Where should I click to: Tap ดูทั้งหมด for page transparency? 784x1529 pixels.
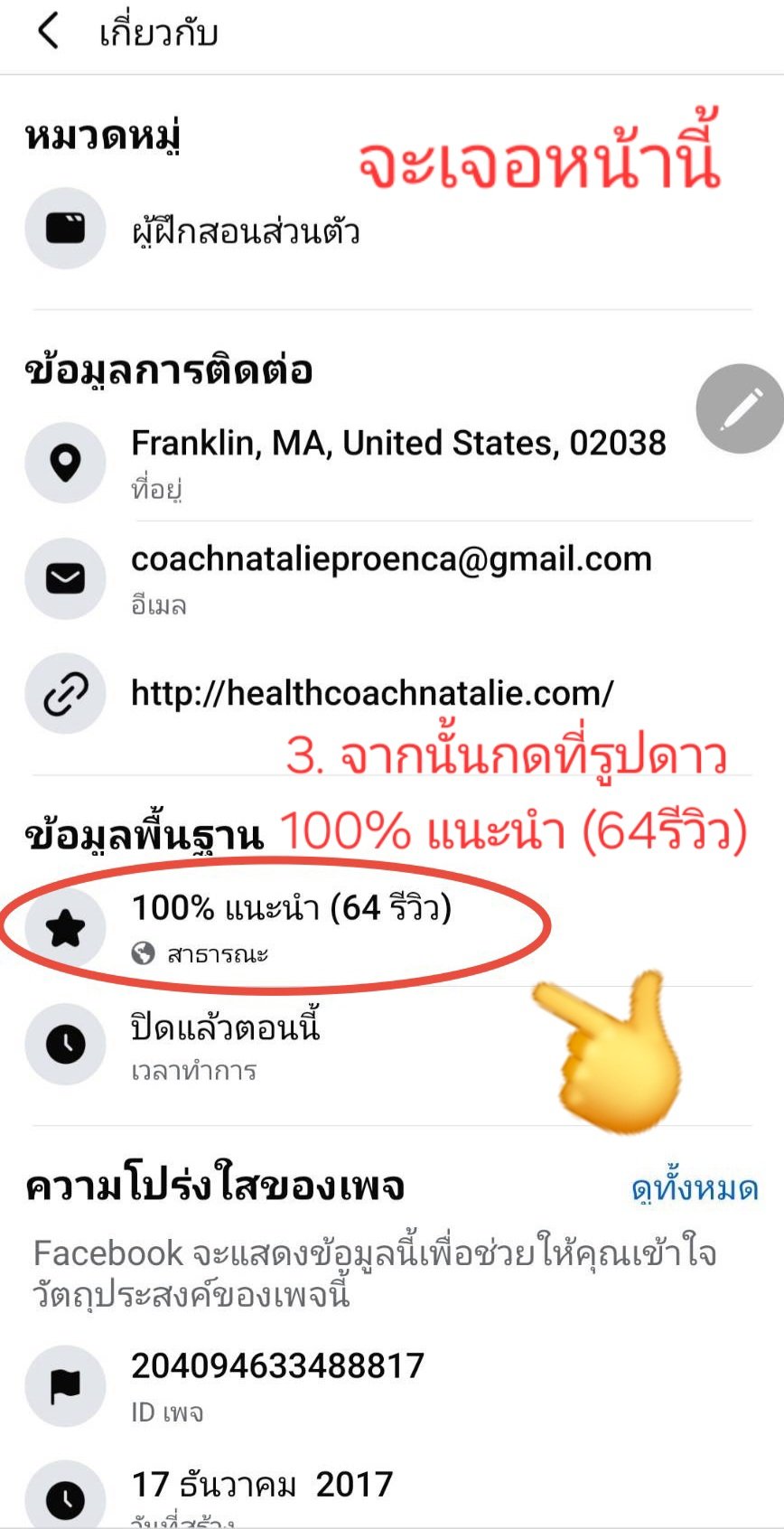pyautogui.click(x=695, y=1188)
